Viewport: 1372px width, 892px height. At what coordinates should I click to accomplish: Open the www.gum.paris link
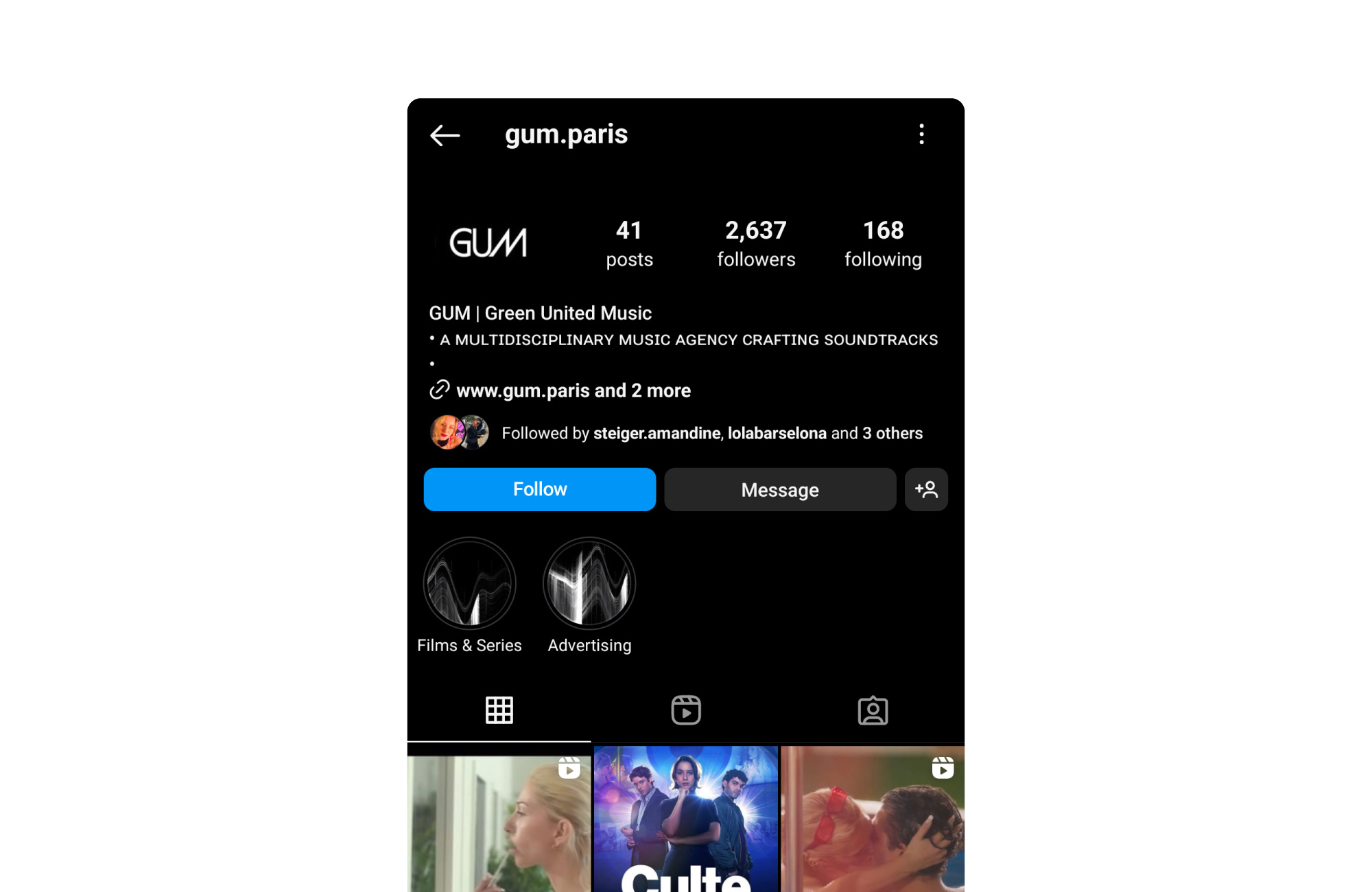click(573, 390)
